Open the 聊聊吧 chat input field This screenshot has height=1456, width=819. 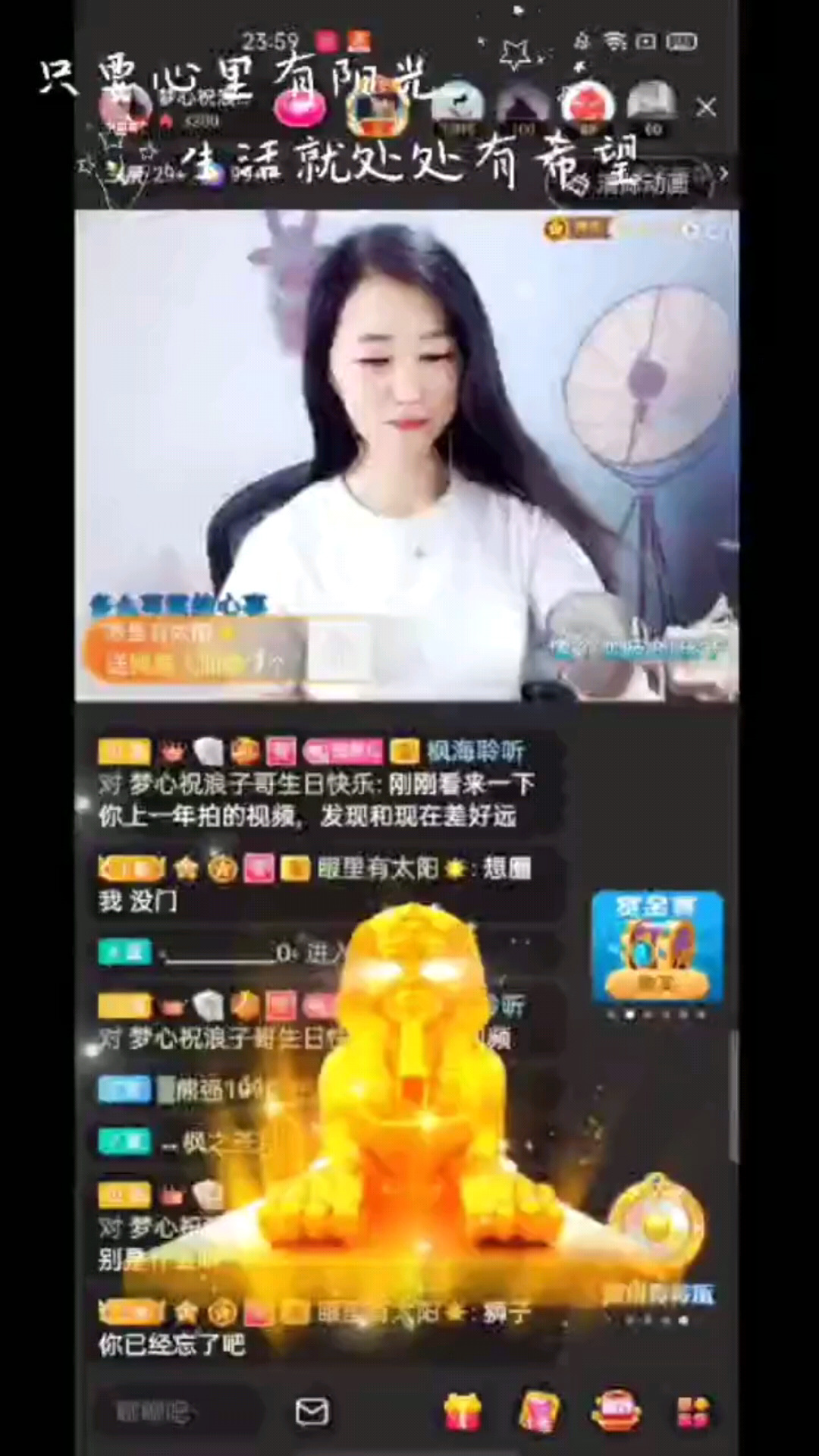155,1412
